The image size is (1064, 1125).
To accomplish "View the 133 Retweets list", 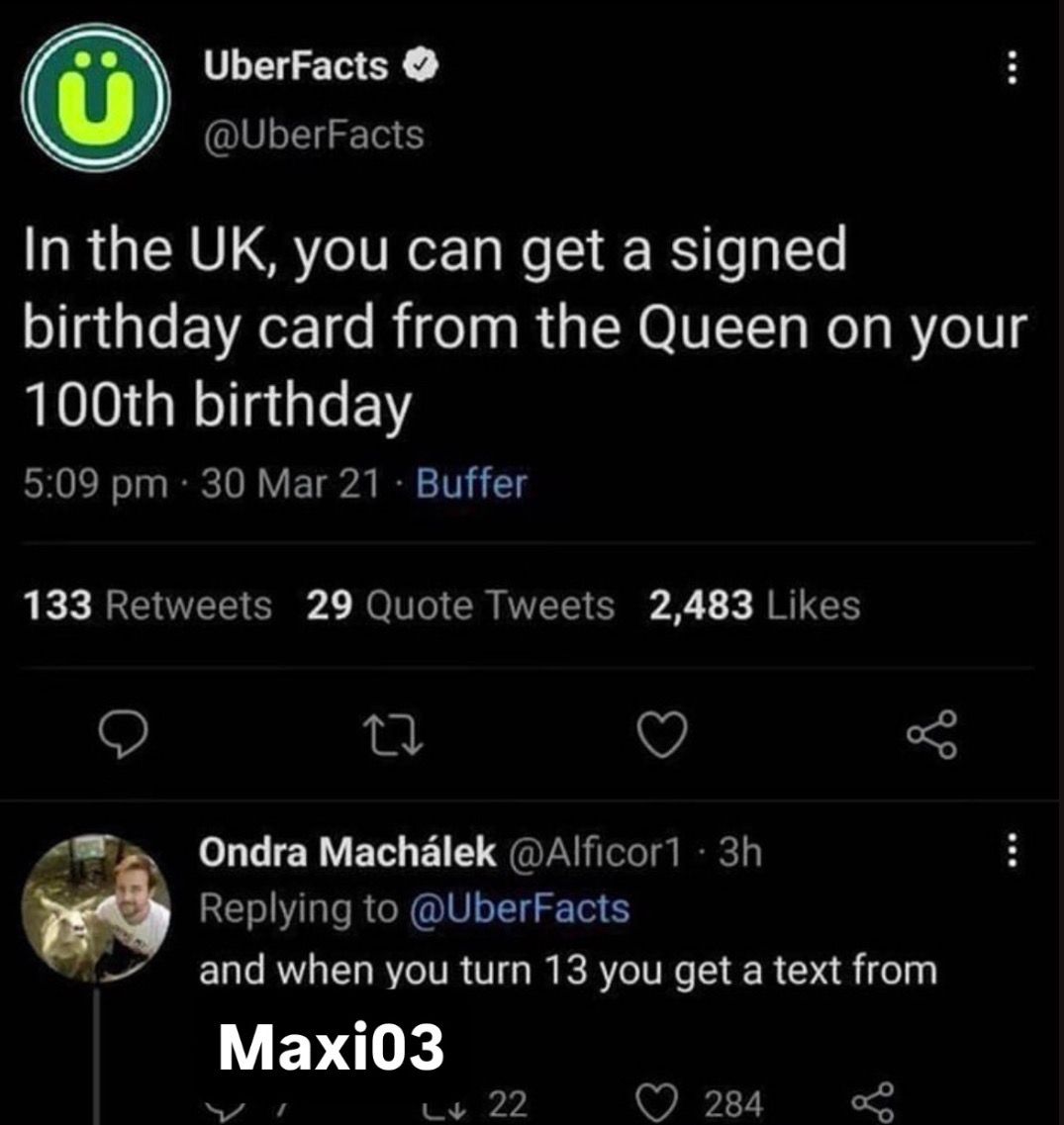I will click(x=147, y=605).
